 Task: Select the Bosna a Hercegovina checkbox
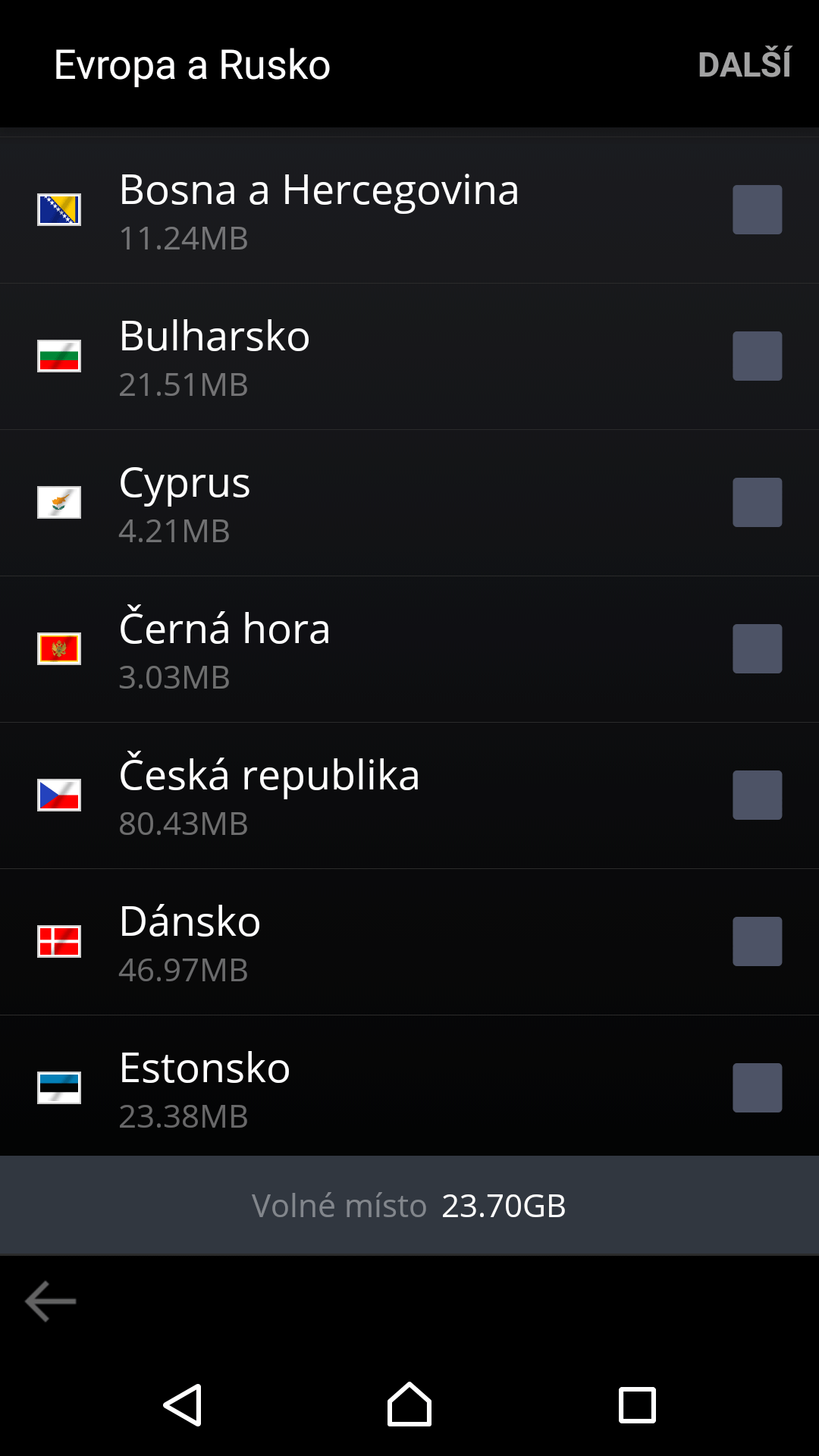pyautogui.click(x=757, y=209)
